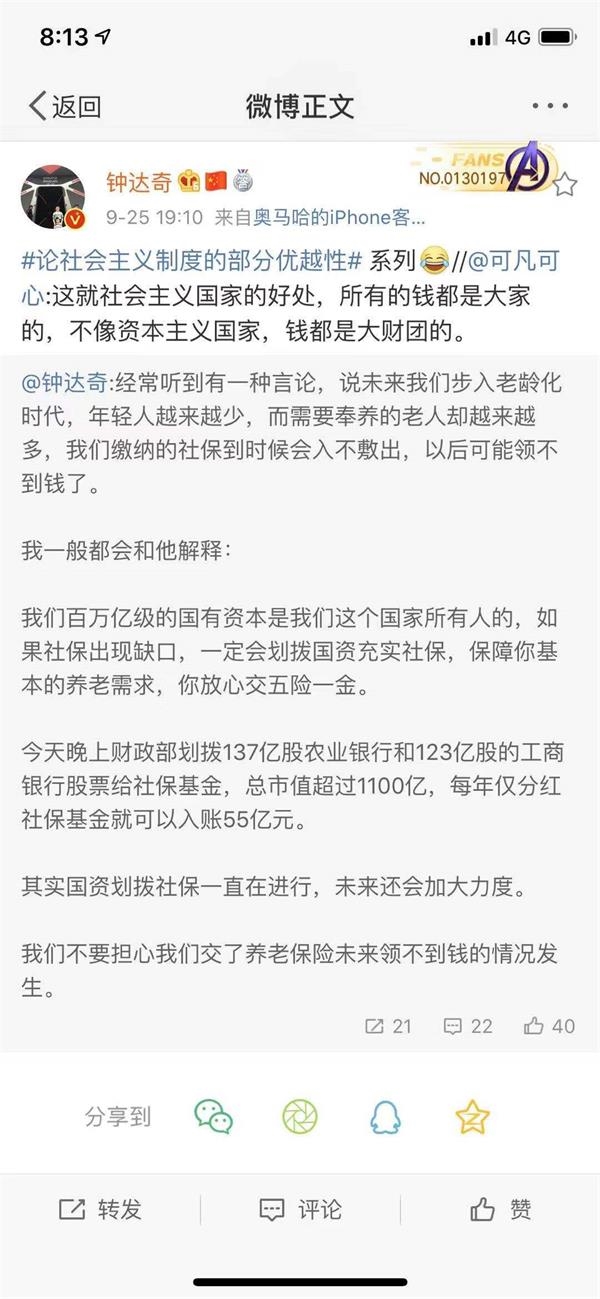
Task: Share to Qzone star icon
Action: tap(472, 1116)
